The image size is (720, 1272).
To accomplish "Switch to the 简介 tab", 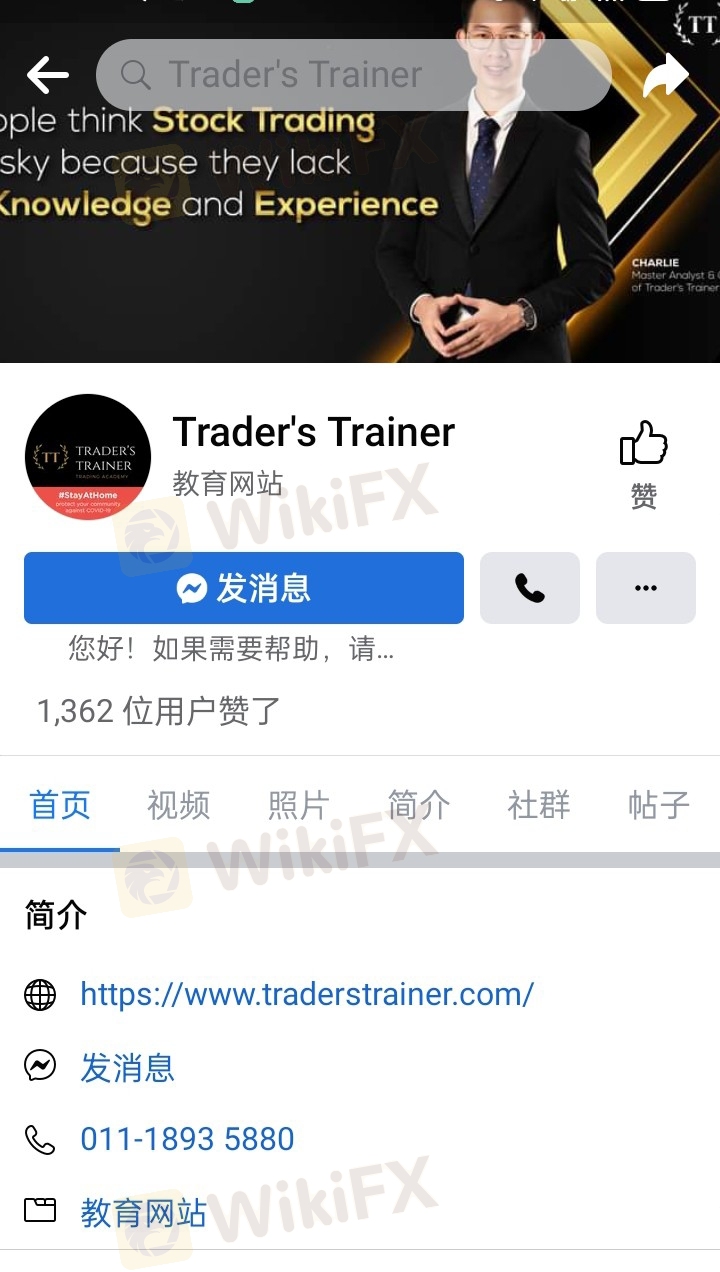I will (419, 804).
